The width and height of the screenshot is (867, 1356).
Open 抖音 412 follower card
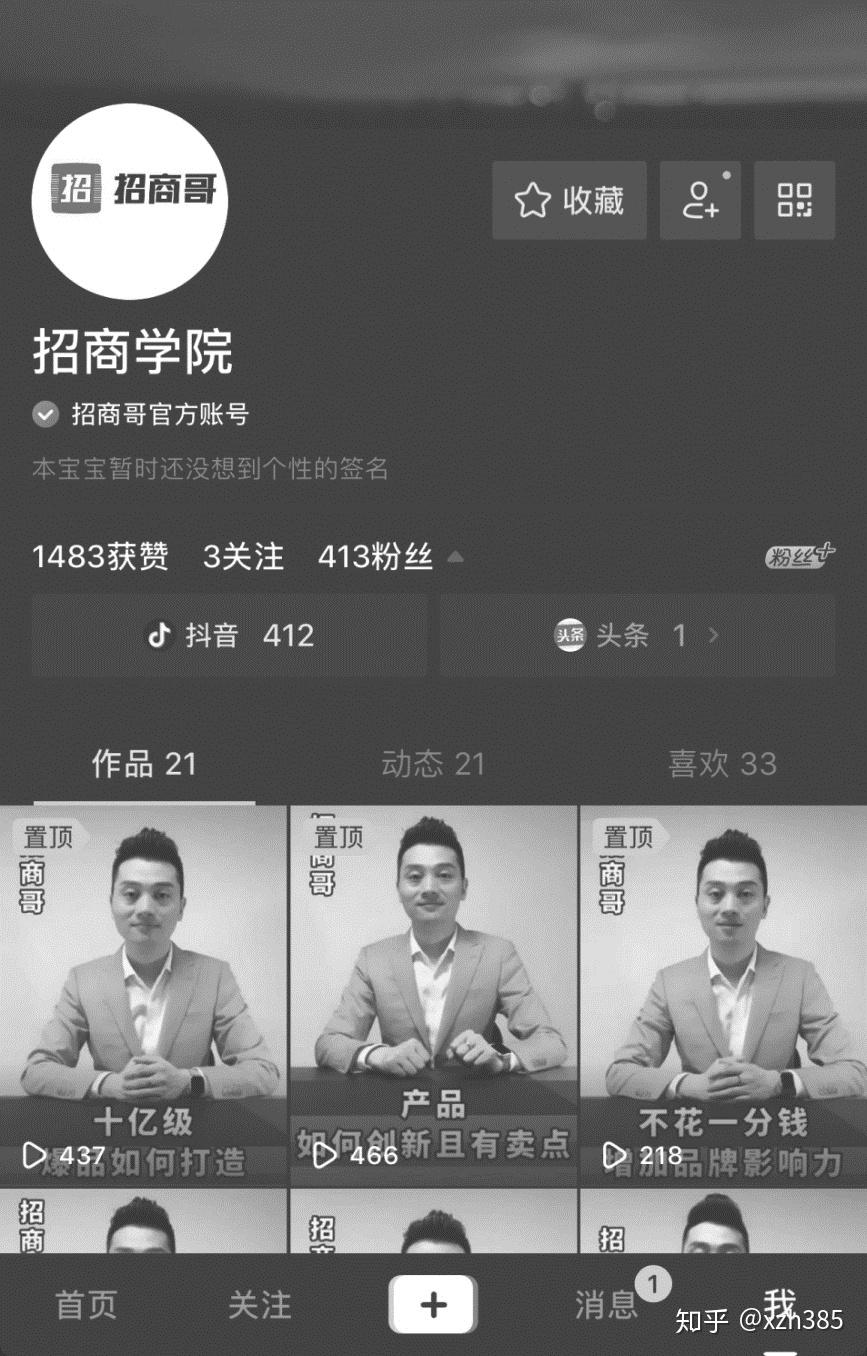[229, 635]
